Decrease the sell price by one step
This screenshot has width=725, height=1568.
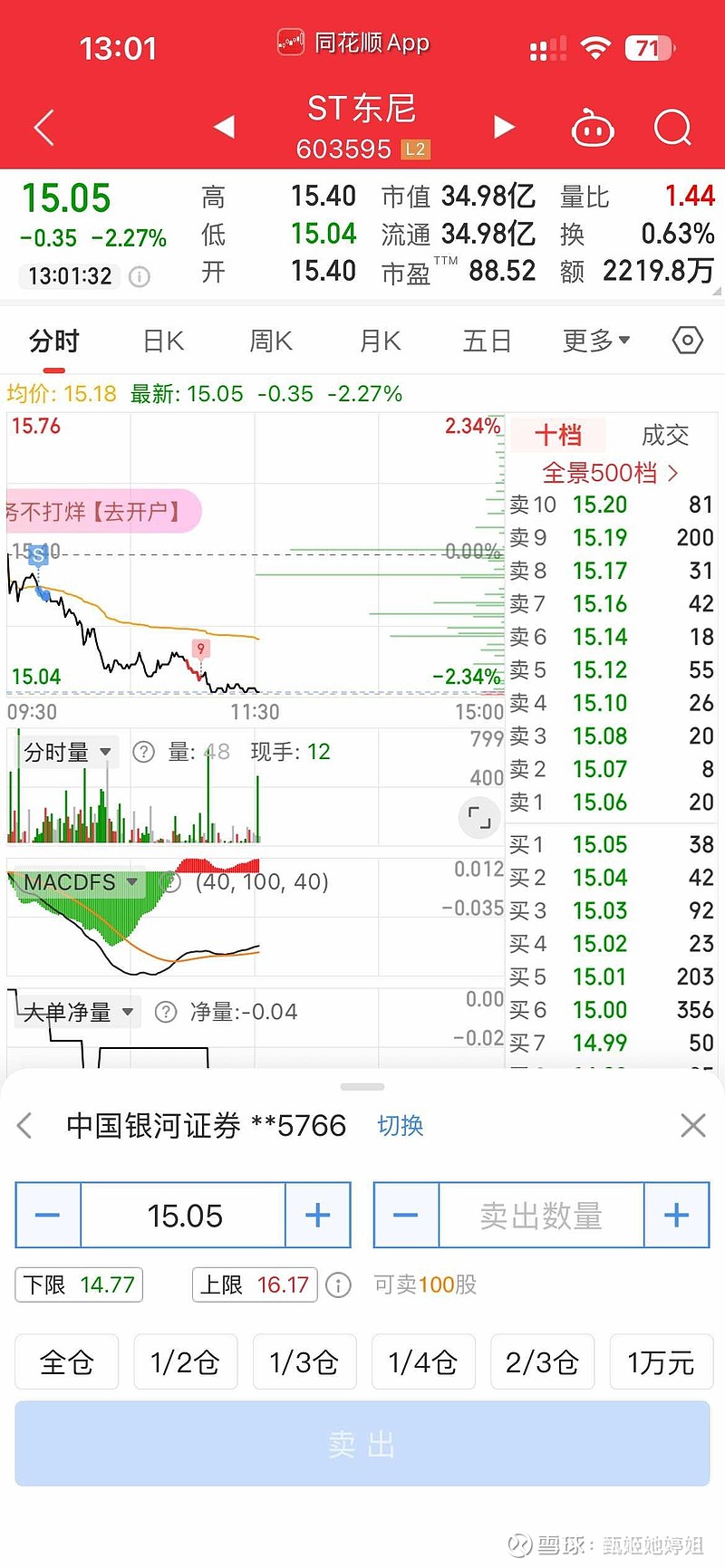point(48,1216)
